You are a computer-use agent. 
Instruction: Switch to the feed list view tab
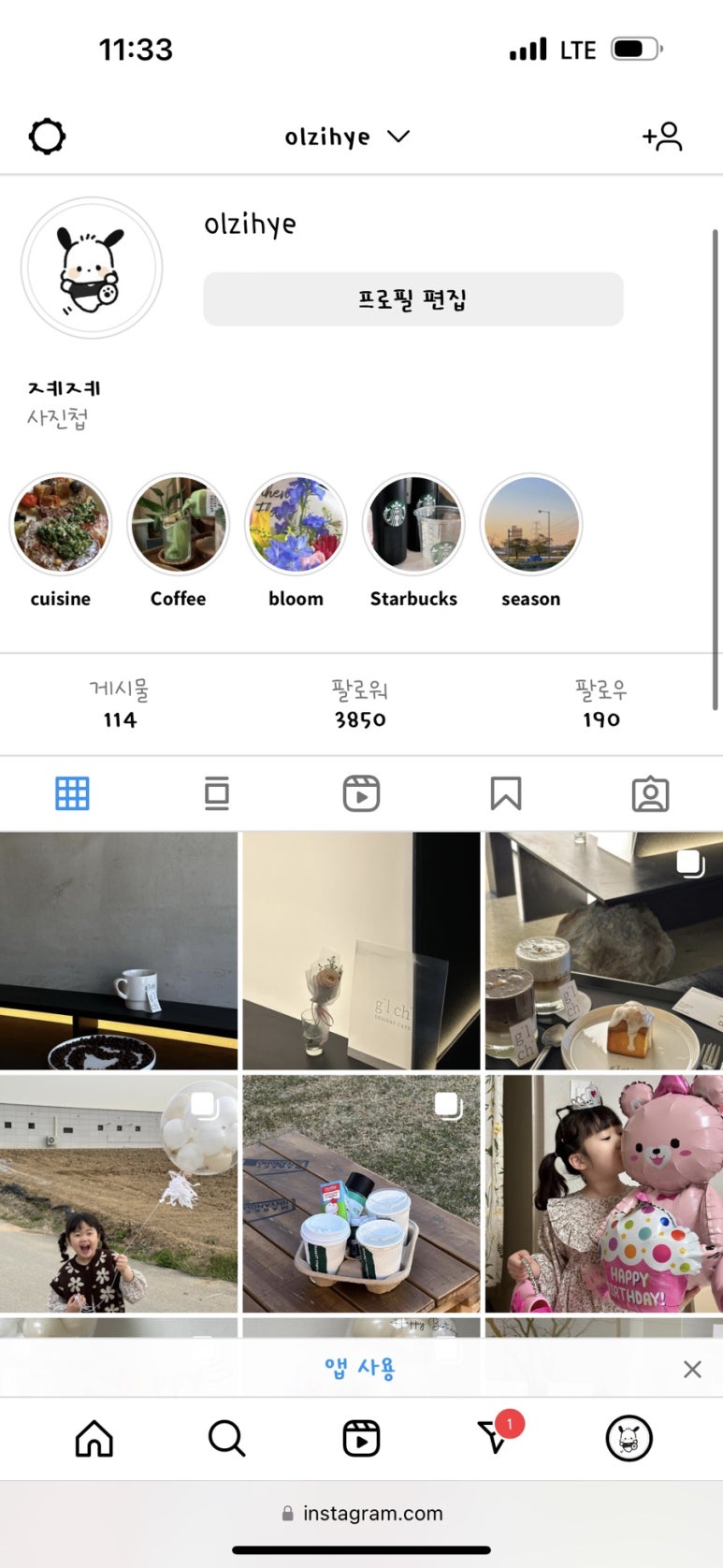(x=216, y=793)
